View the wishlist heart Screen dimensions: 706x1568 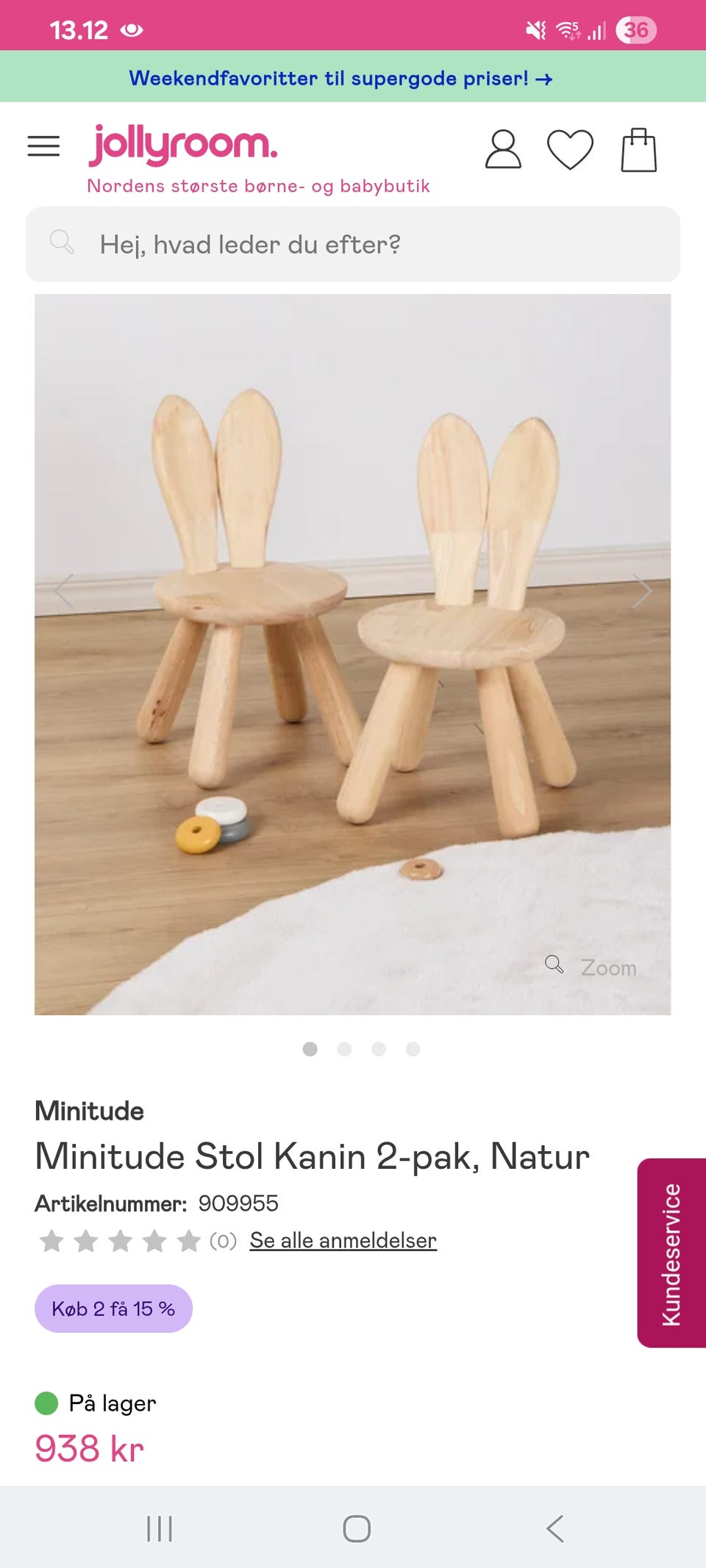point(570,150)
